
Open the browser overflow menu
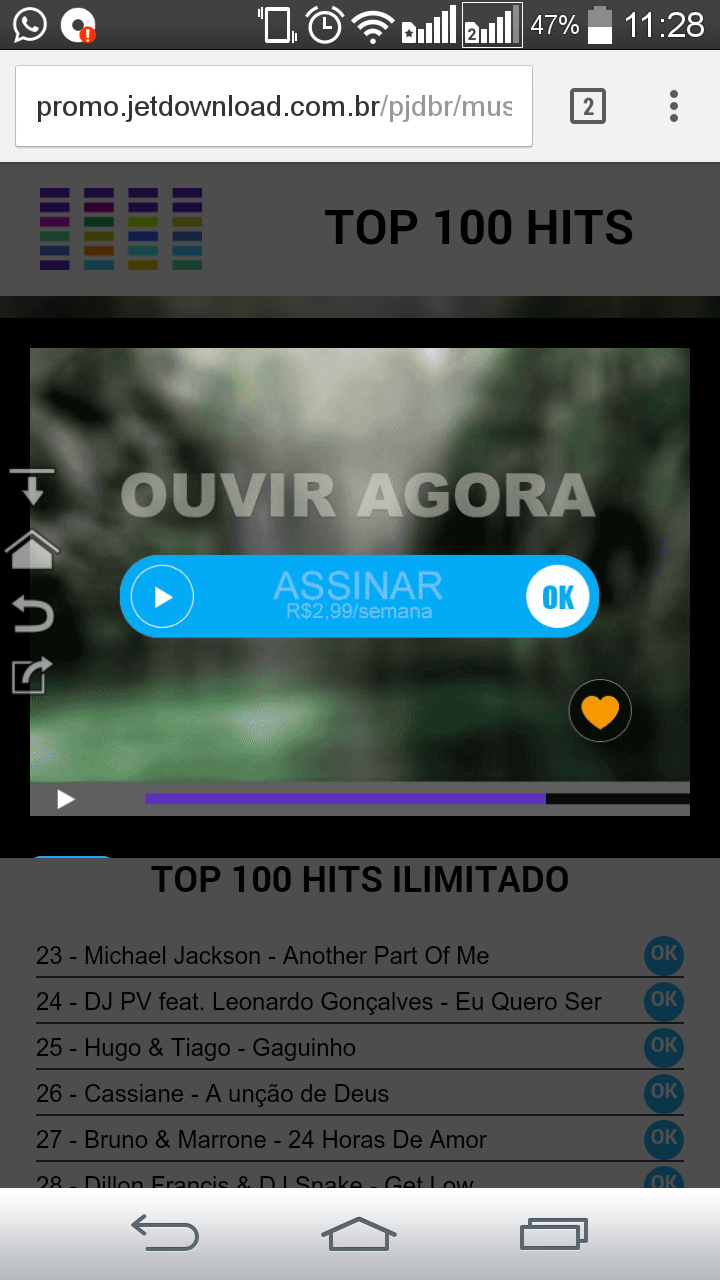tap(674, 106)
